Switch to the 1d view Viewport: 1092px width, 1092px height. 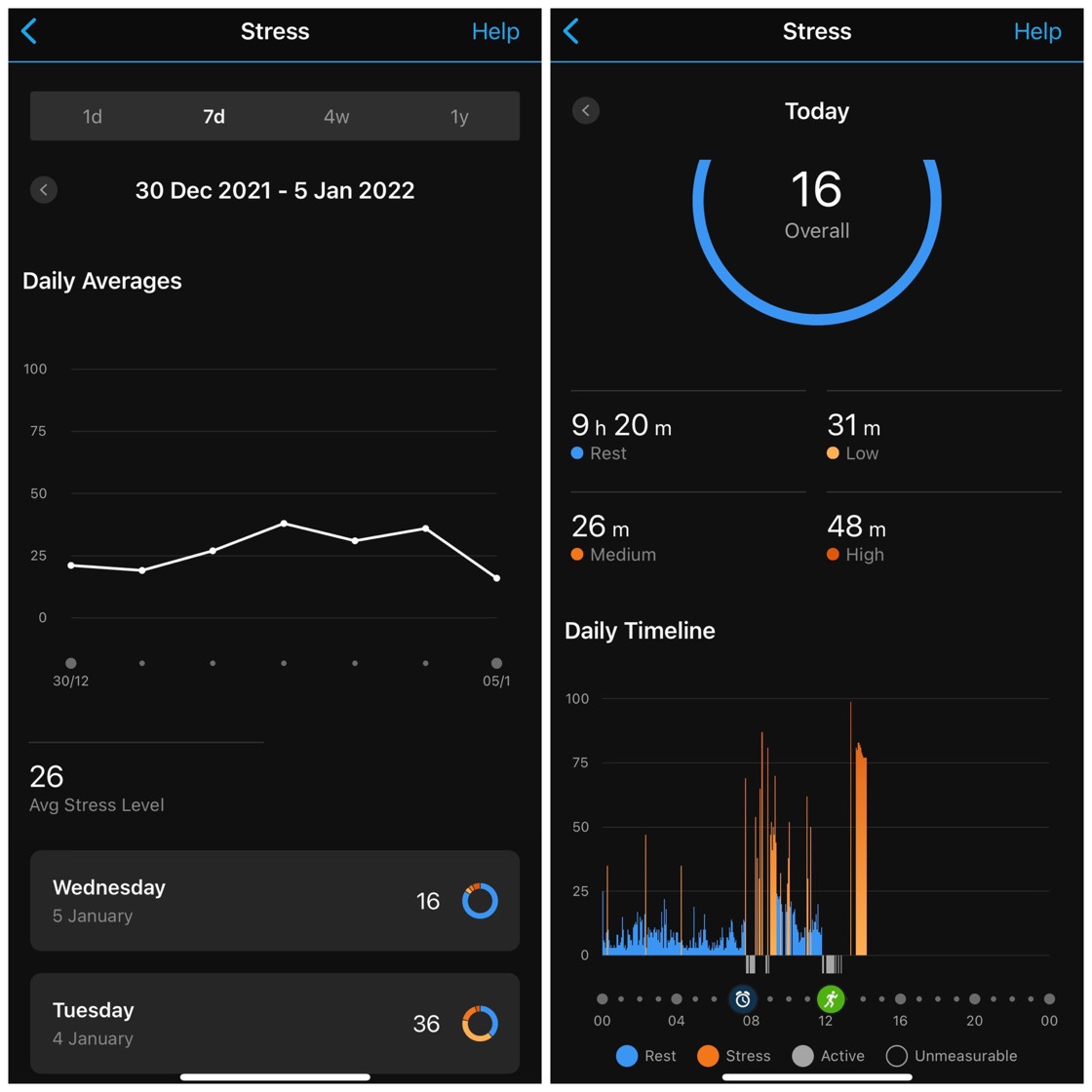tap(92, 117)
